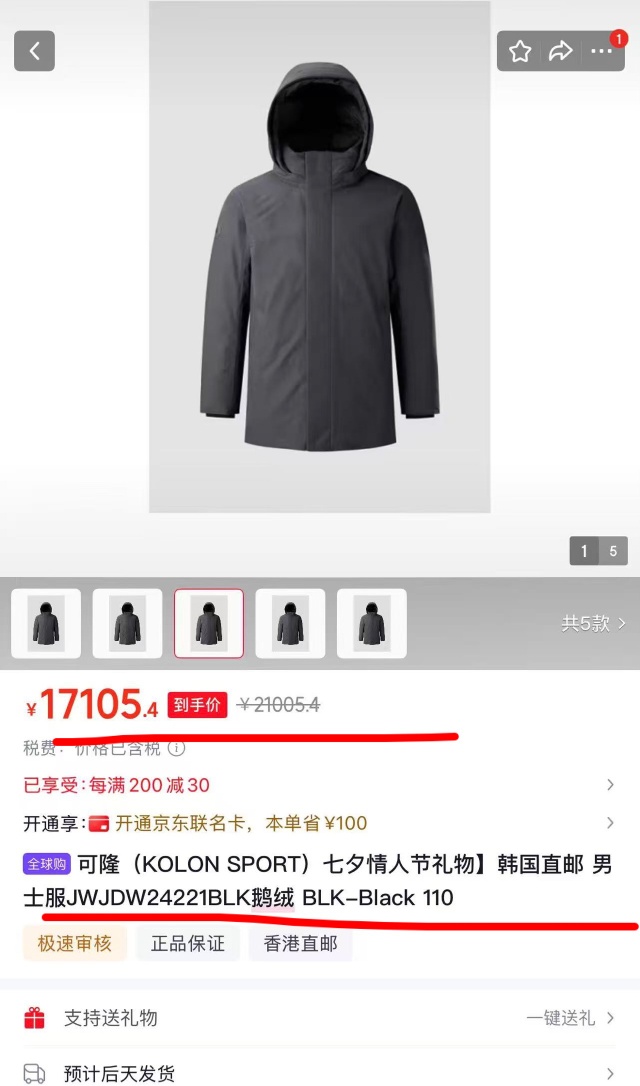640x1086 pixels.
Task: Select the fourth color variant thumbnail
Action: [x=290, y=623]
